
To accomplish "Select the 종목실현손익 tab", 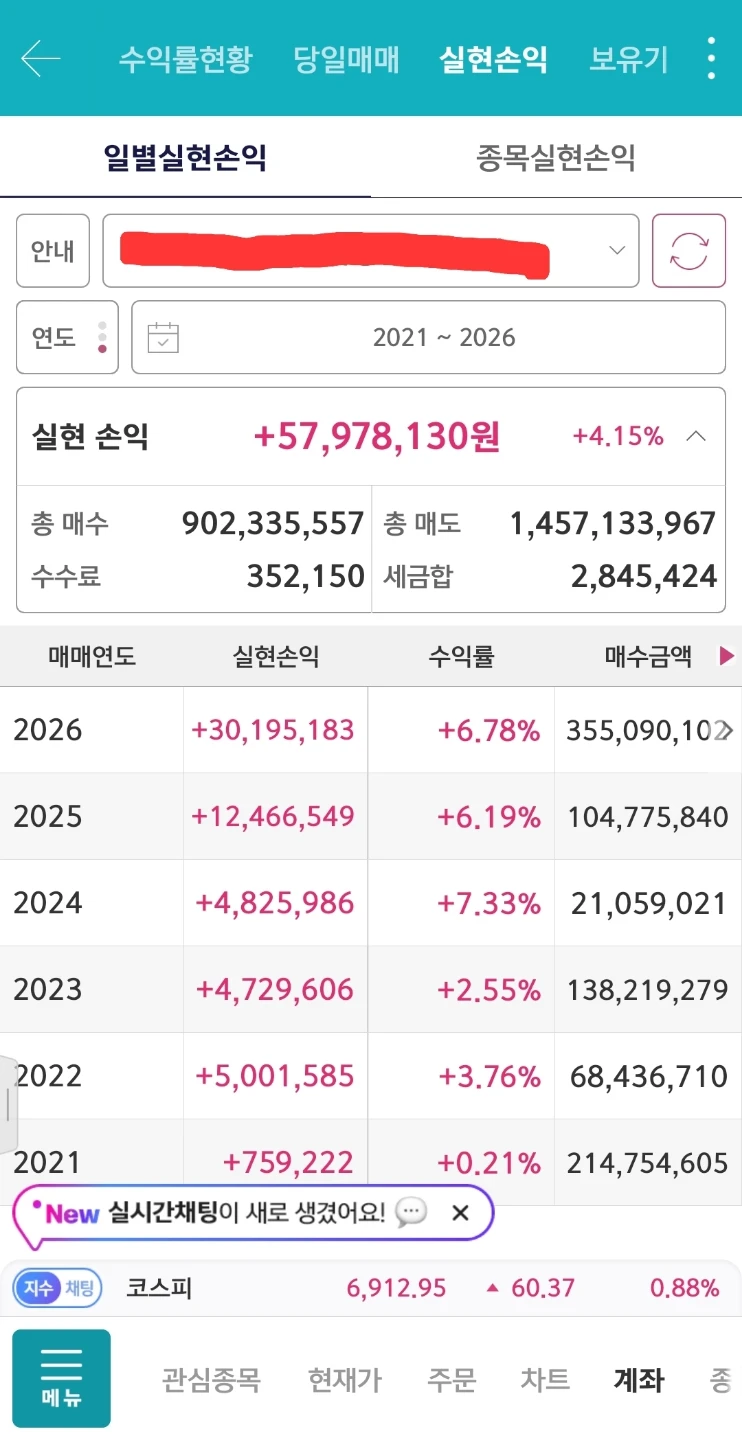I will (556, 158).
